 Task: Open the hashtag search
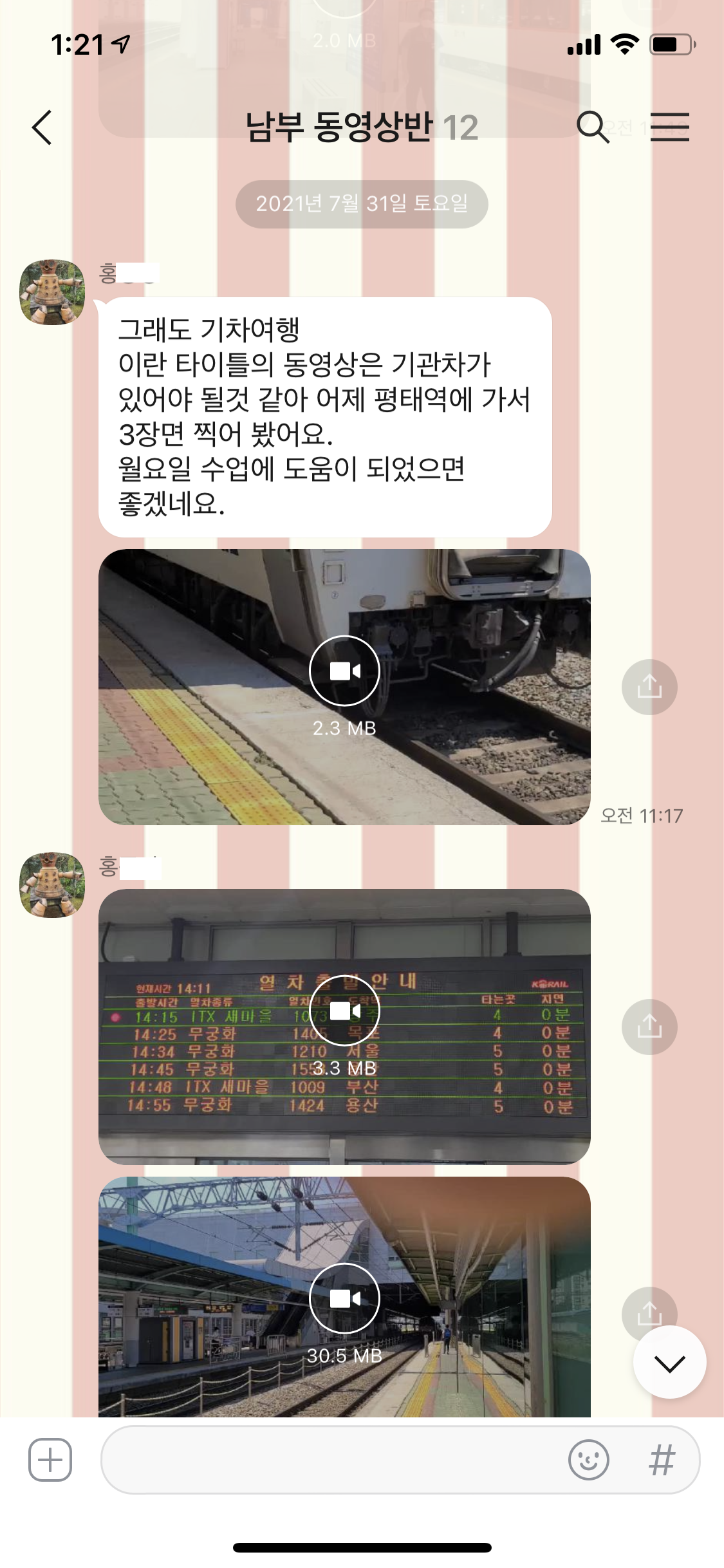click(662, 1460)
